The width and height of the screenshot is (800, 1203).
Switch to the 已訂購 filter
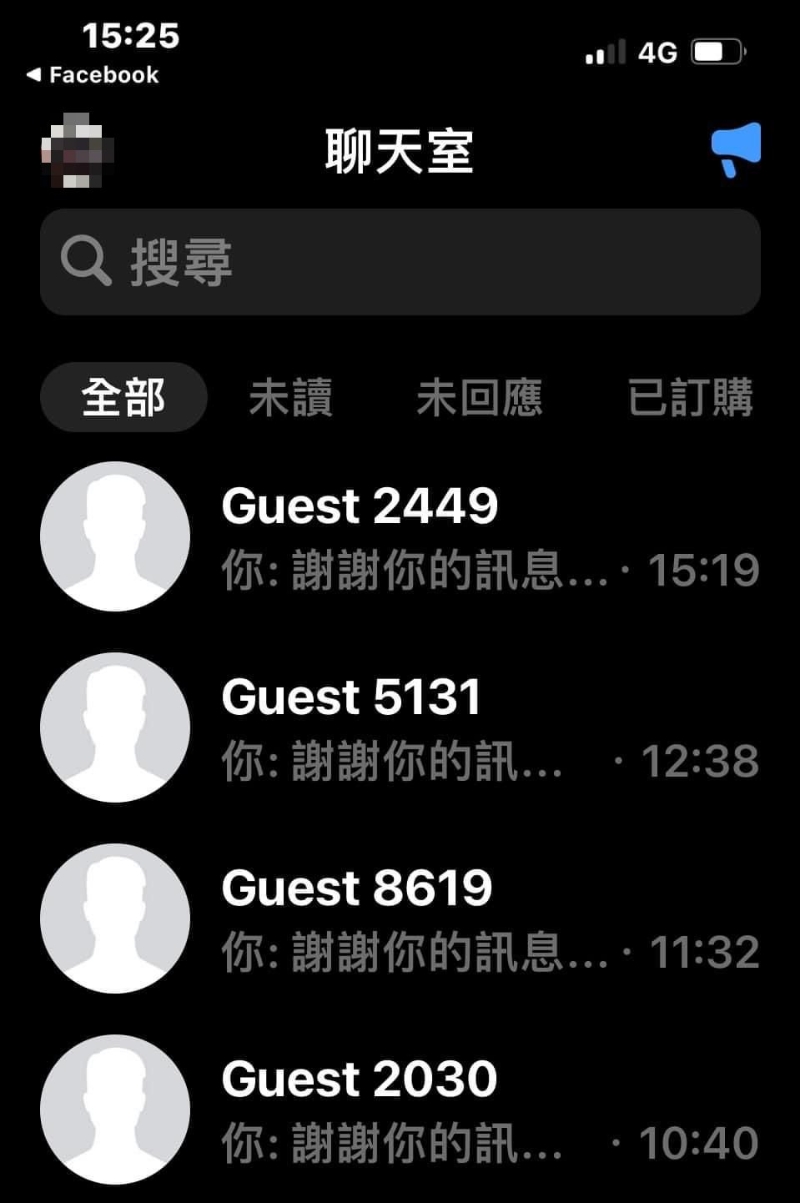(691, 396)
